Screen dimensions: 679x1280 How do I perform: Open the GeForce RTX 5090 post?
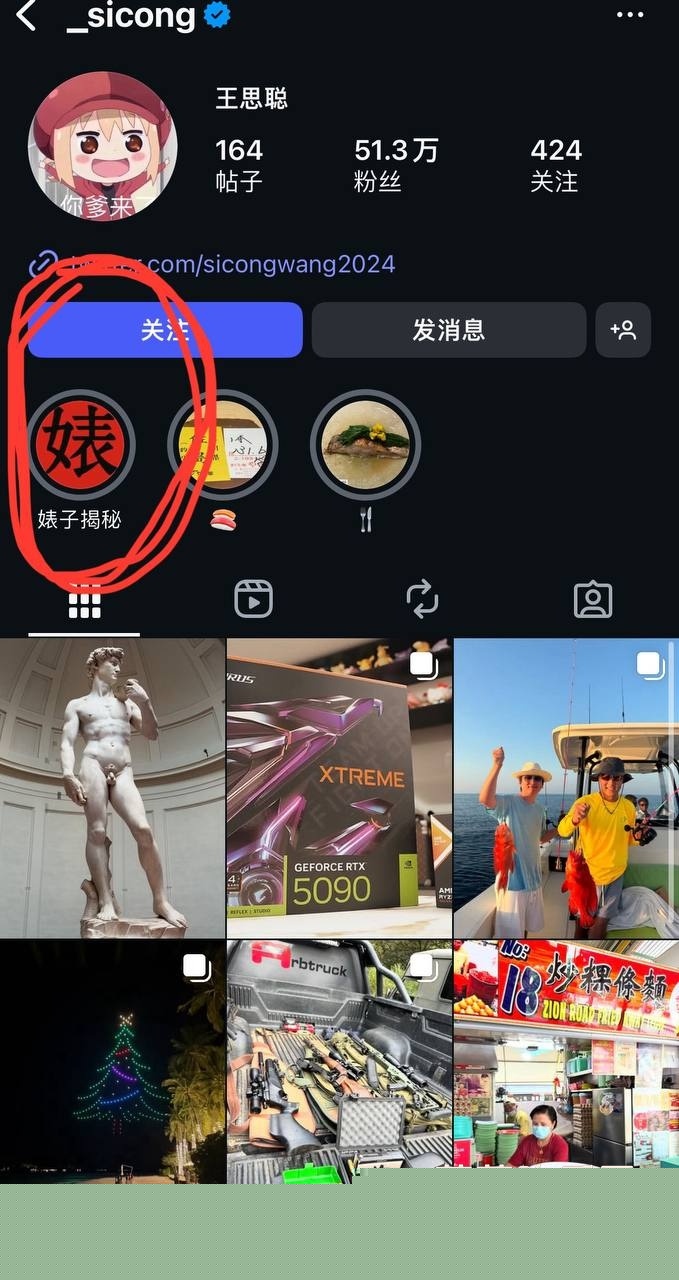339,787
